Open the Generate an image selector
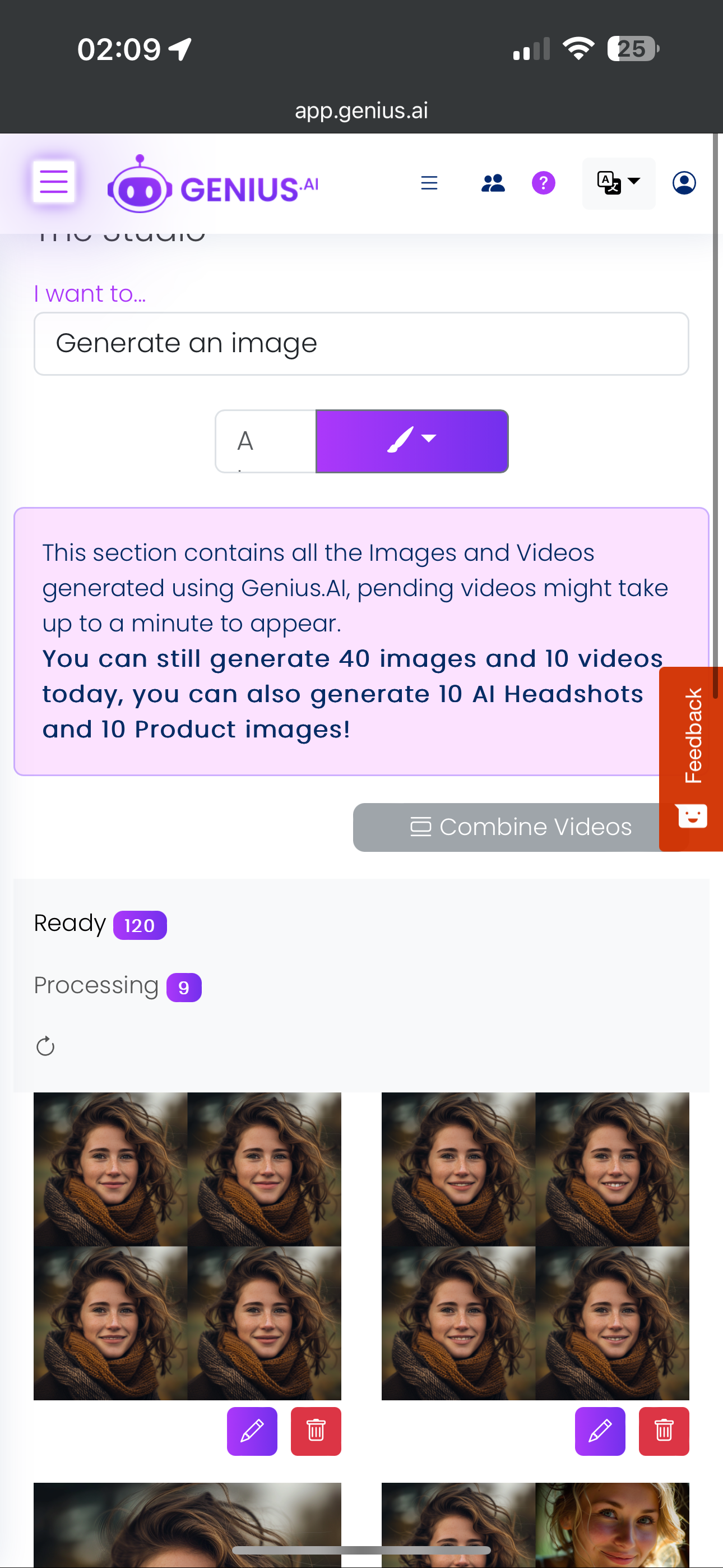The image size is (723, 1568). (361, 343)
